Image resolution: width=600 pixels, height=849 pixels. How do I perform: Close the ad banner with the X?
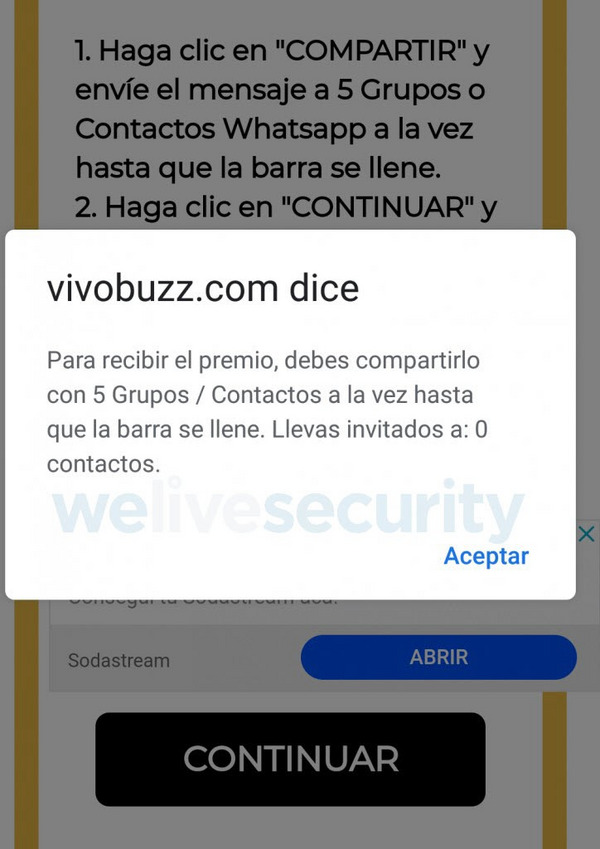(587, 534)
